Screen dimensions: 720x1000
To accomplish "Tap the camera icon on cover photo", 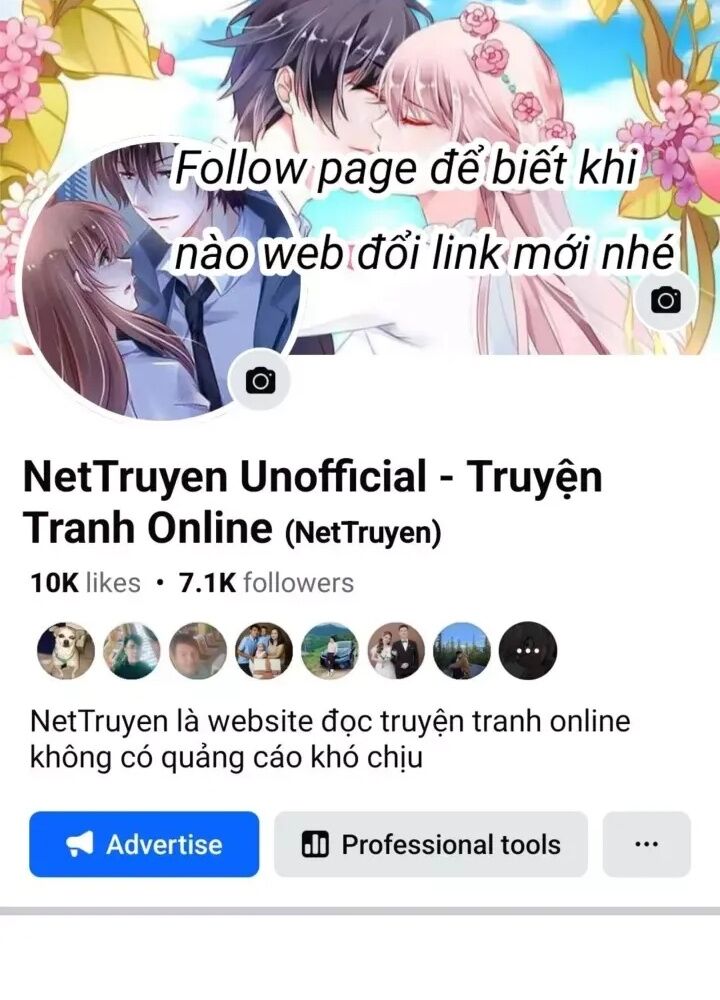I will (666, 300).
